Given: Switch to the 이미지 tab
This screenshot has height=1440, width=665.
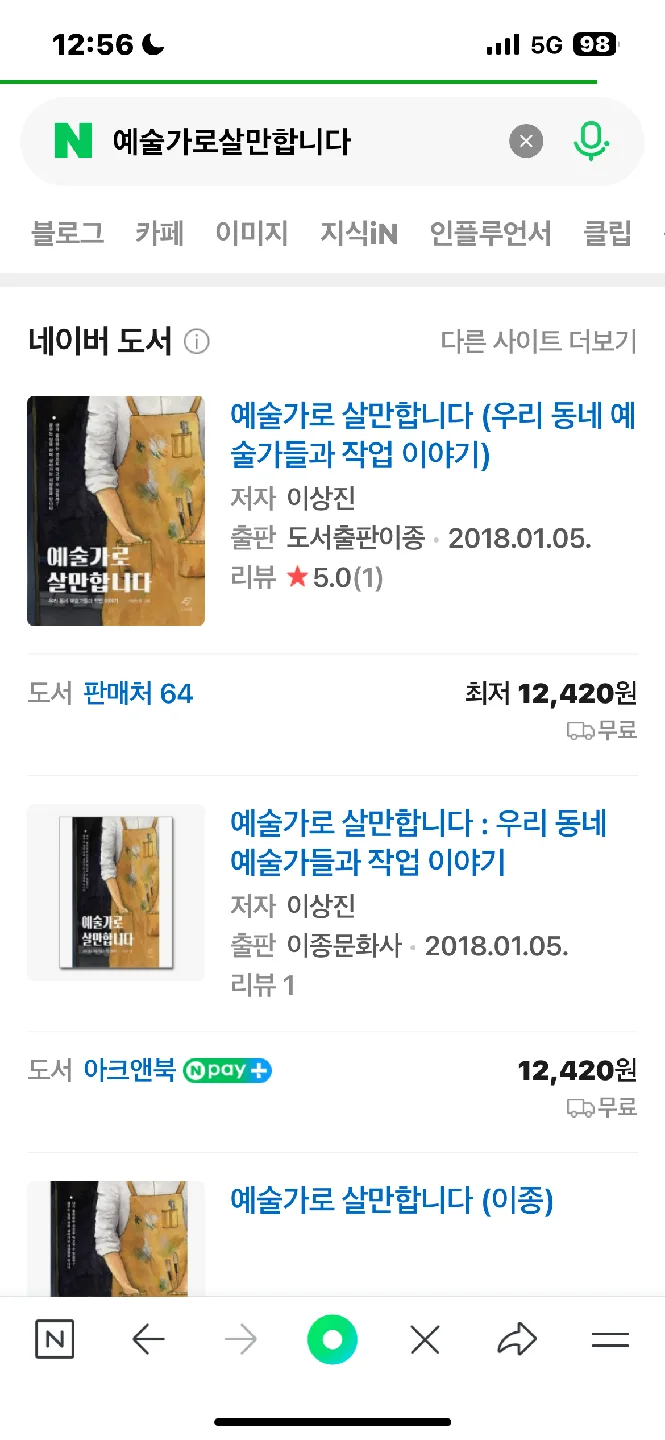Looking at the screenshot, I should [x=252, y=234].
